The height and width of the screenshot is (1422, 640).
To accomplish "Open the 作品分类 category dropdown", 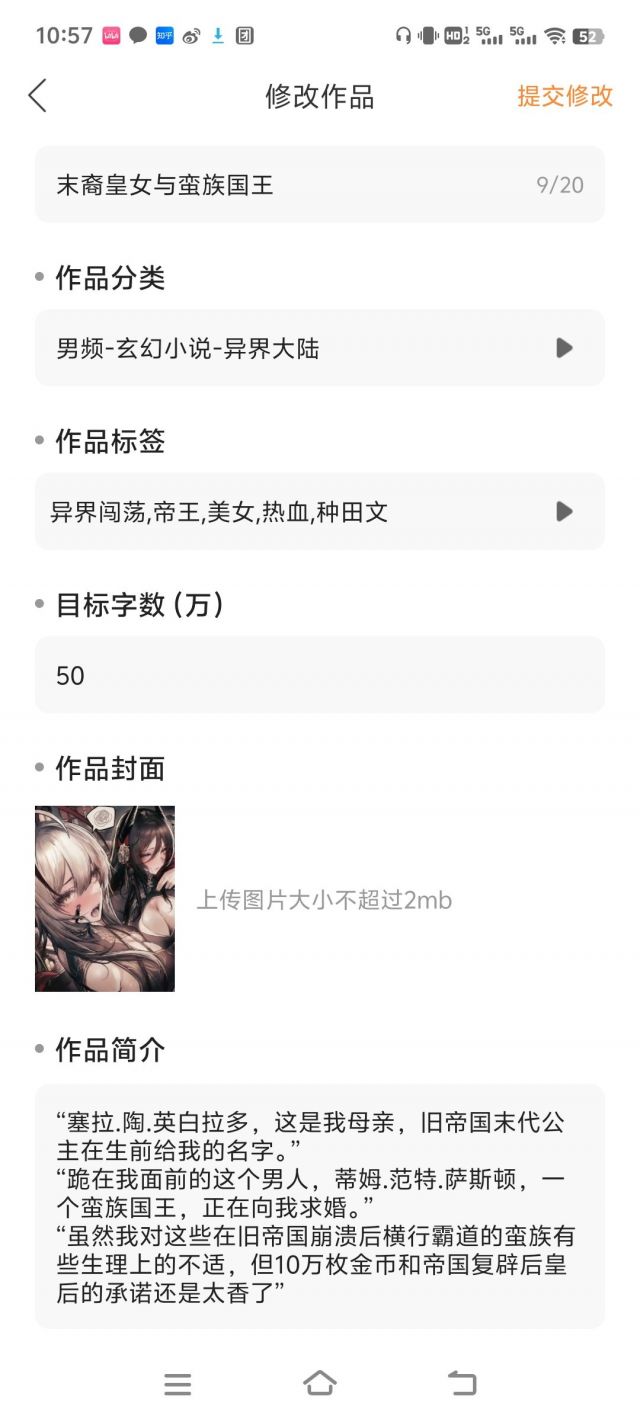I will click(x=320, y=348).
